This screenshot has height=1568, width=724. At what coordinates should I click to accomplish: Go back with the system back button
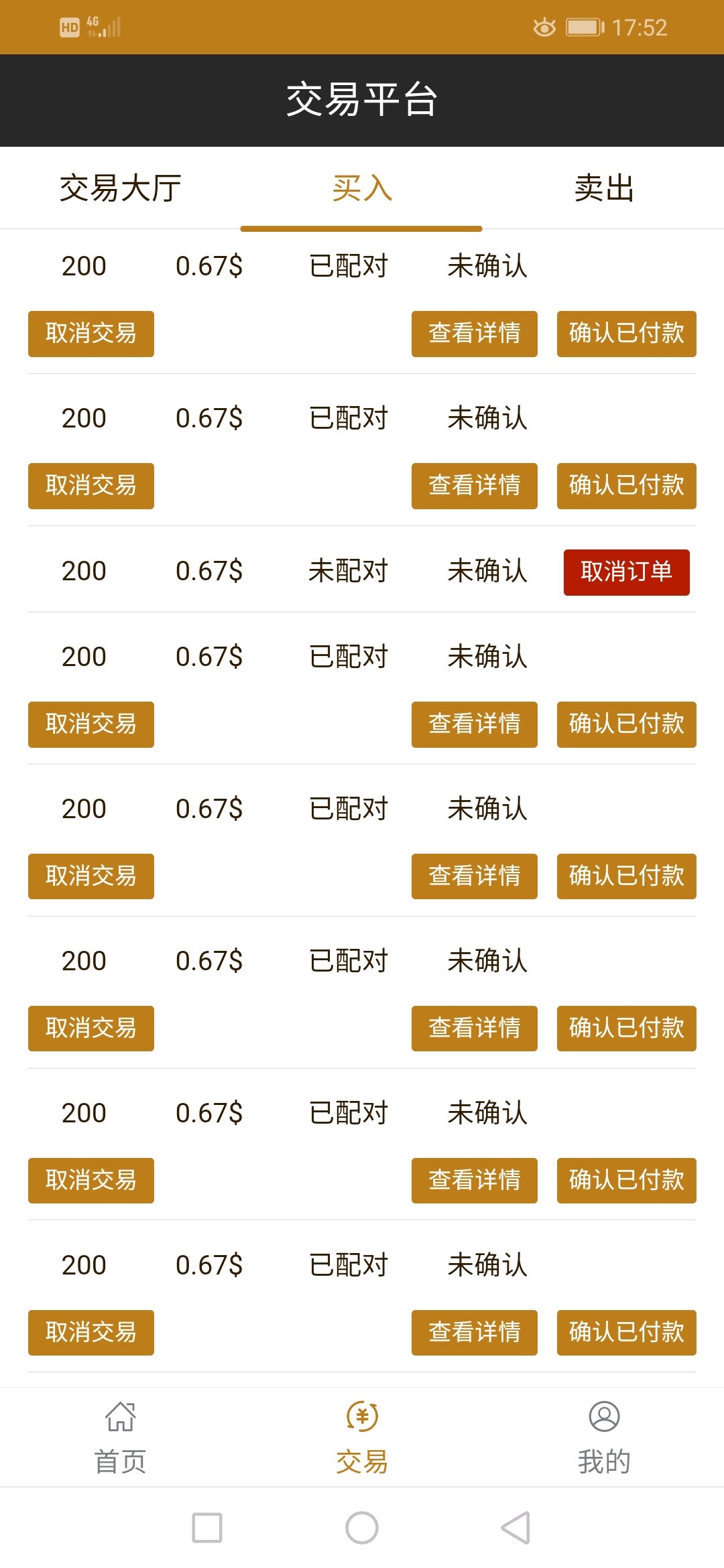click(516, 1528)
